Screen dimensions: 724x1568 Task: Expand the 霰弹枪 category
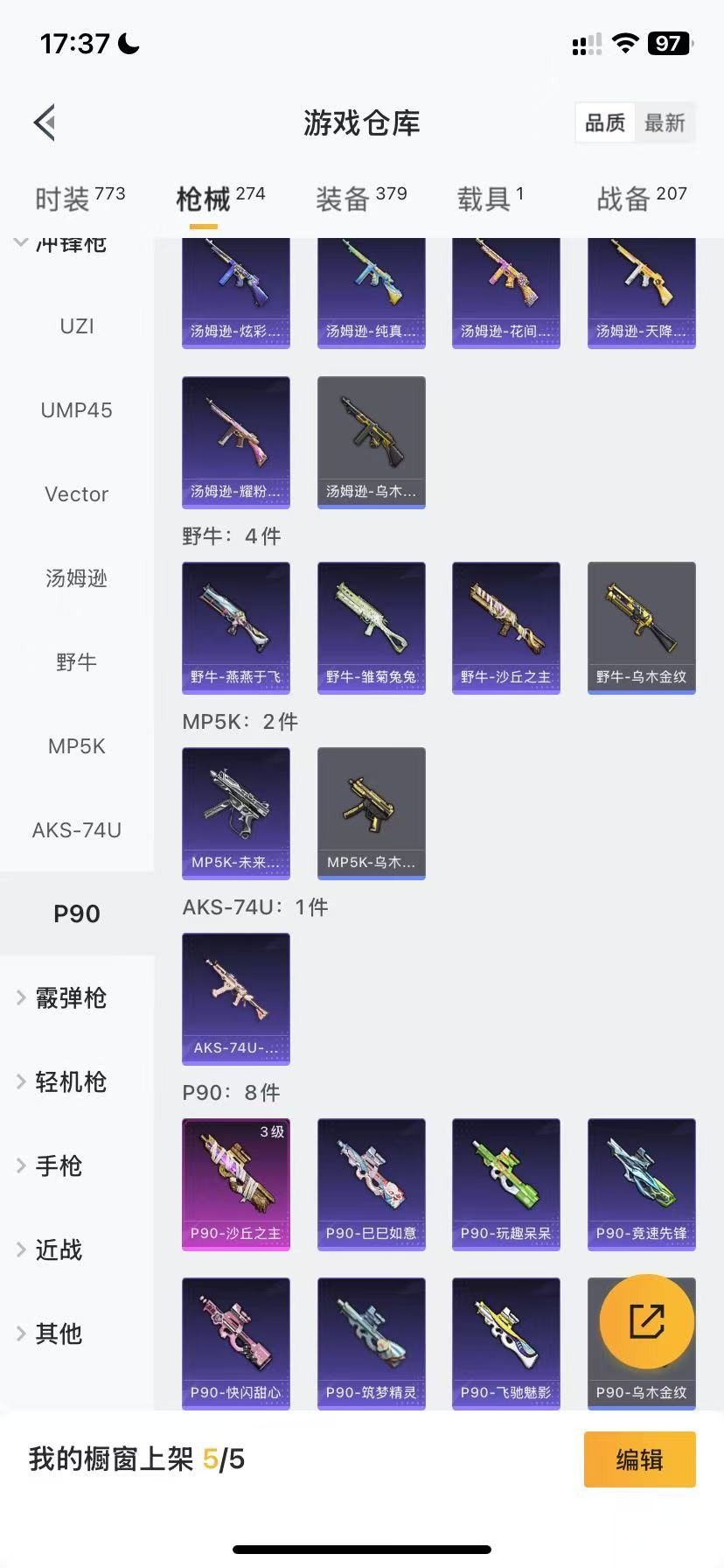70,997
